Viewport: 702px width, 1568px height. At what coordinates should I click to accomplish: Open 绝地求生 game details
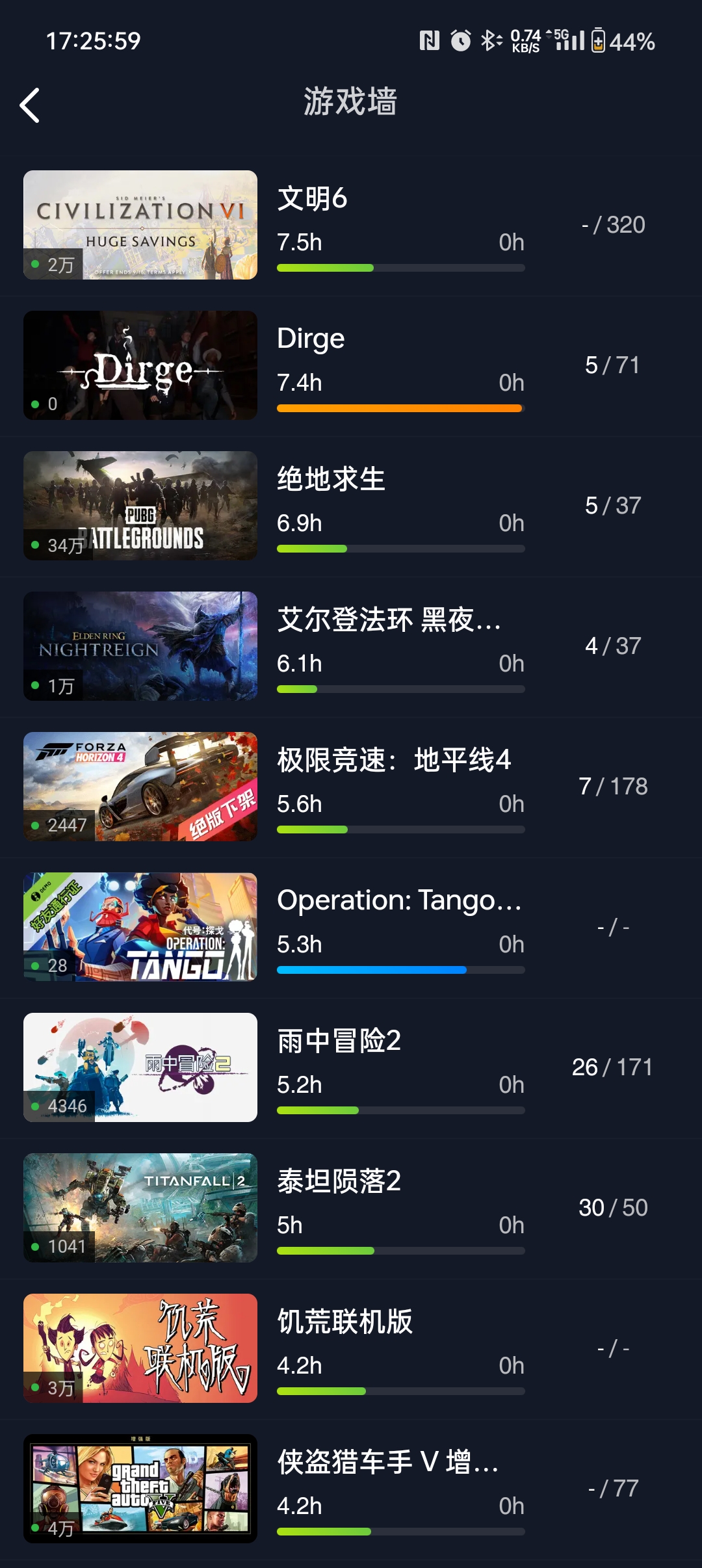[351, 506]
